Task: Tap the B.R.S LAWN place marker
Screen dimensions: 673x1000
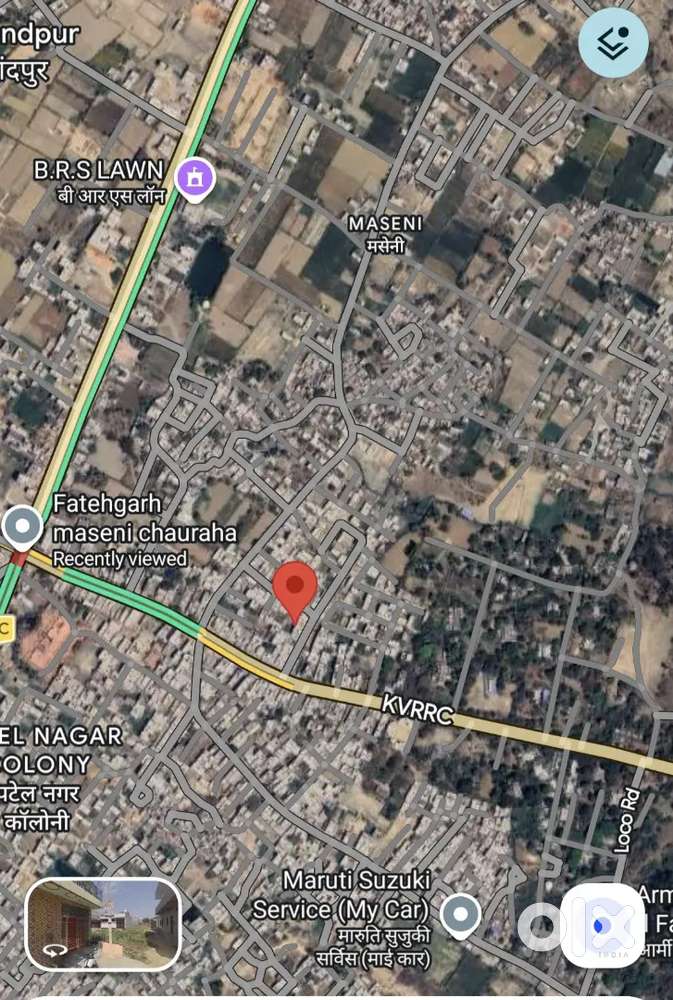Action: [x=195, y=179]
